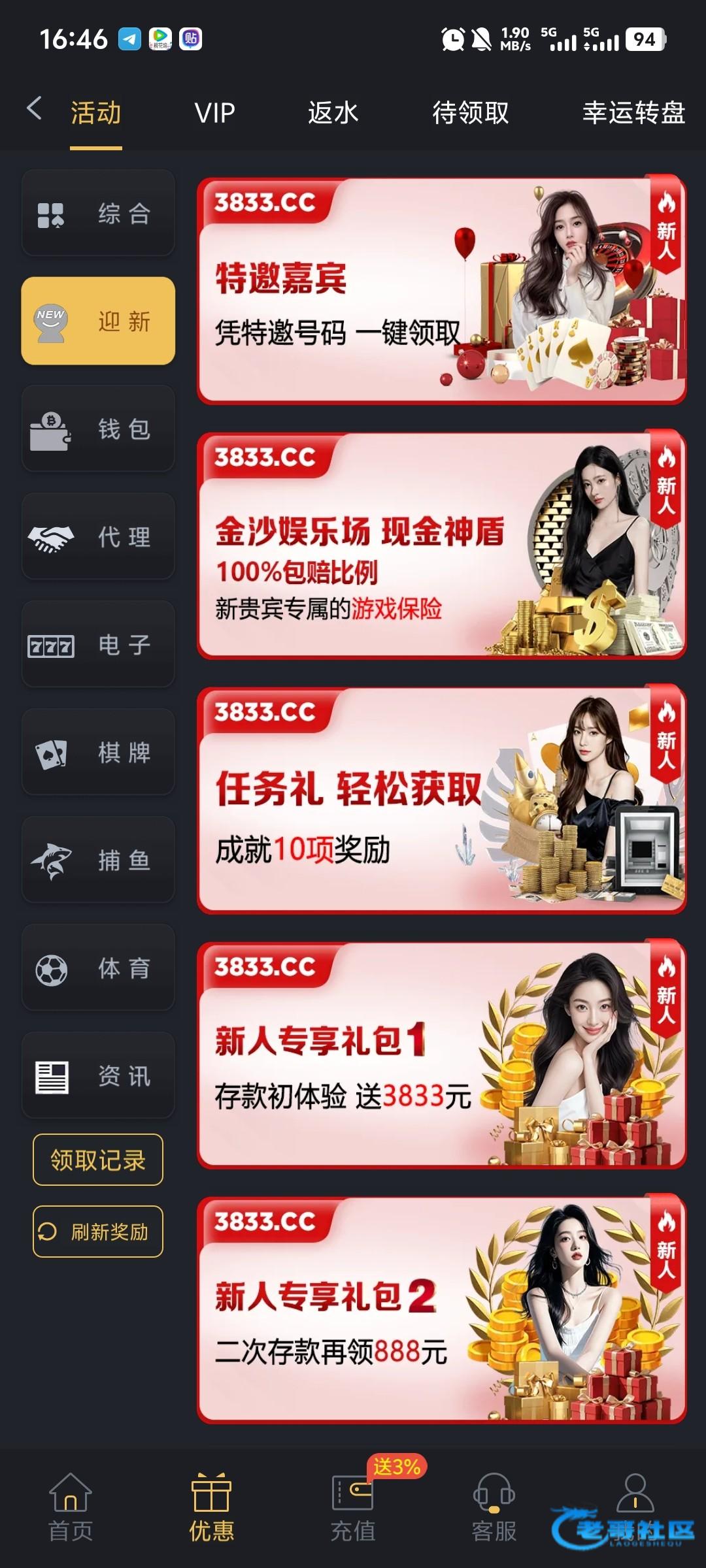Open the 返水 tab
706x1568 pixels.
(x=333, y=113)
